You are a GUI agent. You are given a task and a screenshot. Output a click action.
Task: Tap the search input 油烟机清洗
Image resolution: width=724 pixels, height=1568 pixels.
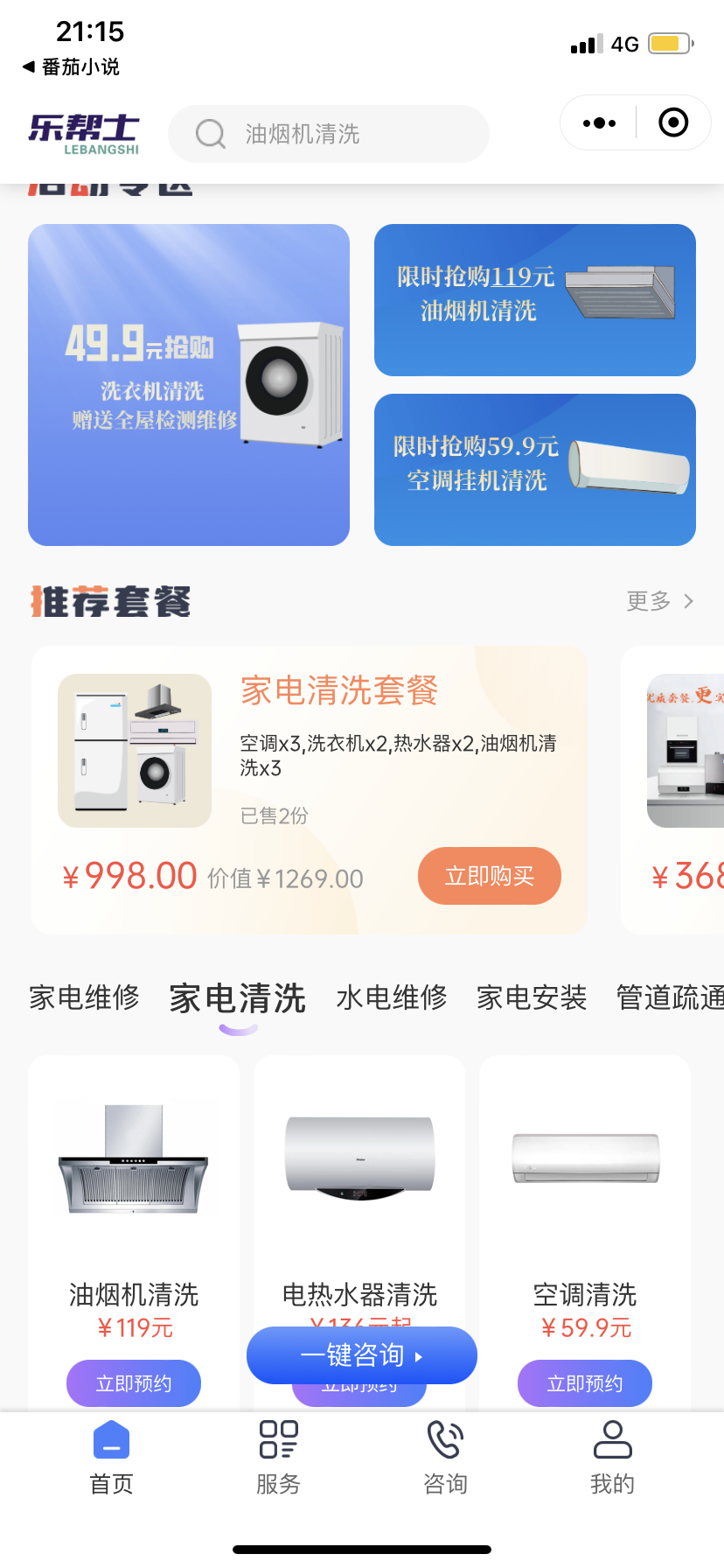(328, 134)
